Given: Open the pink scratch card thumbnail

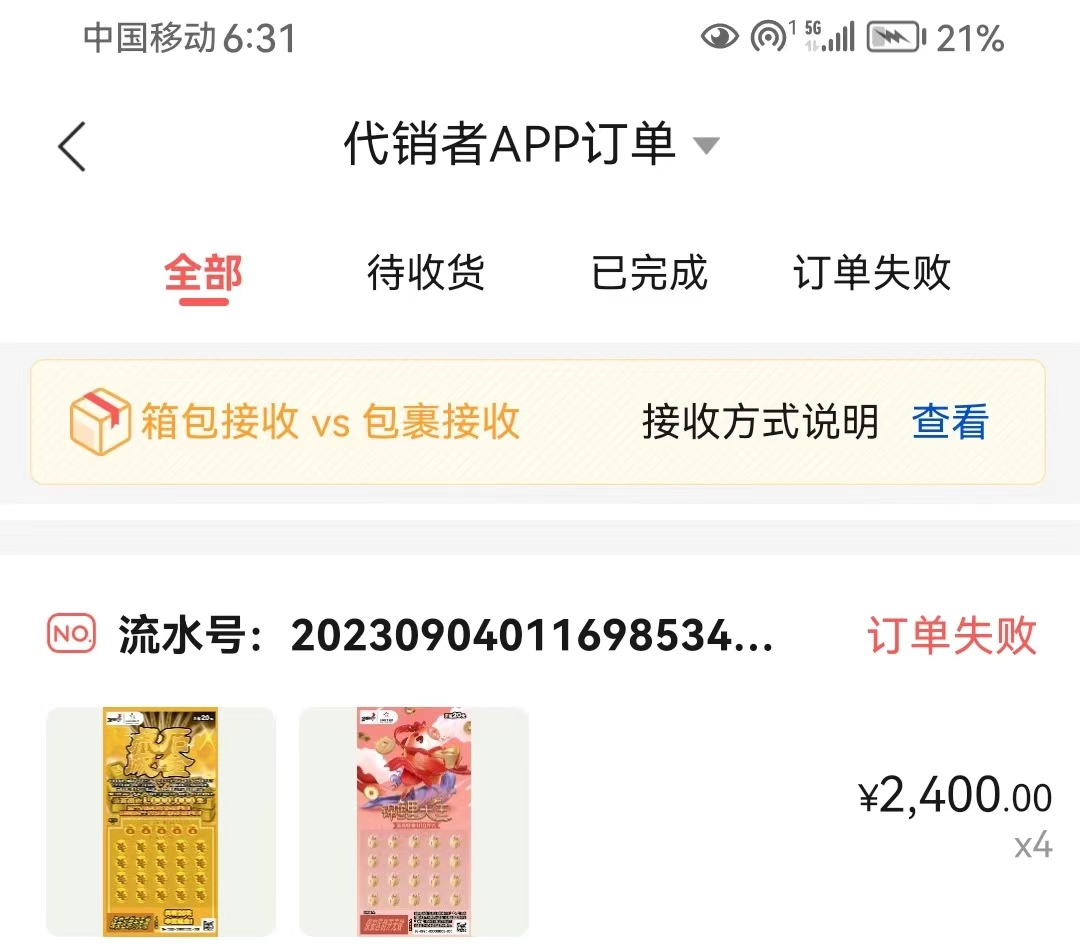Looking at the screenshot, I should click(x=414, y=821).
